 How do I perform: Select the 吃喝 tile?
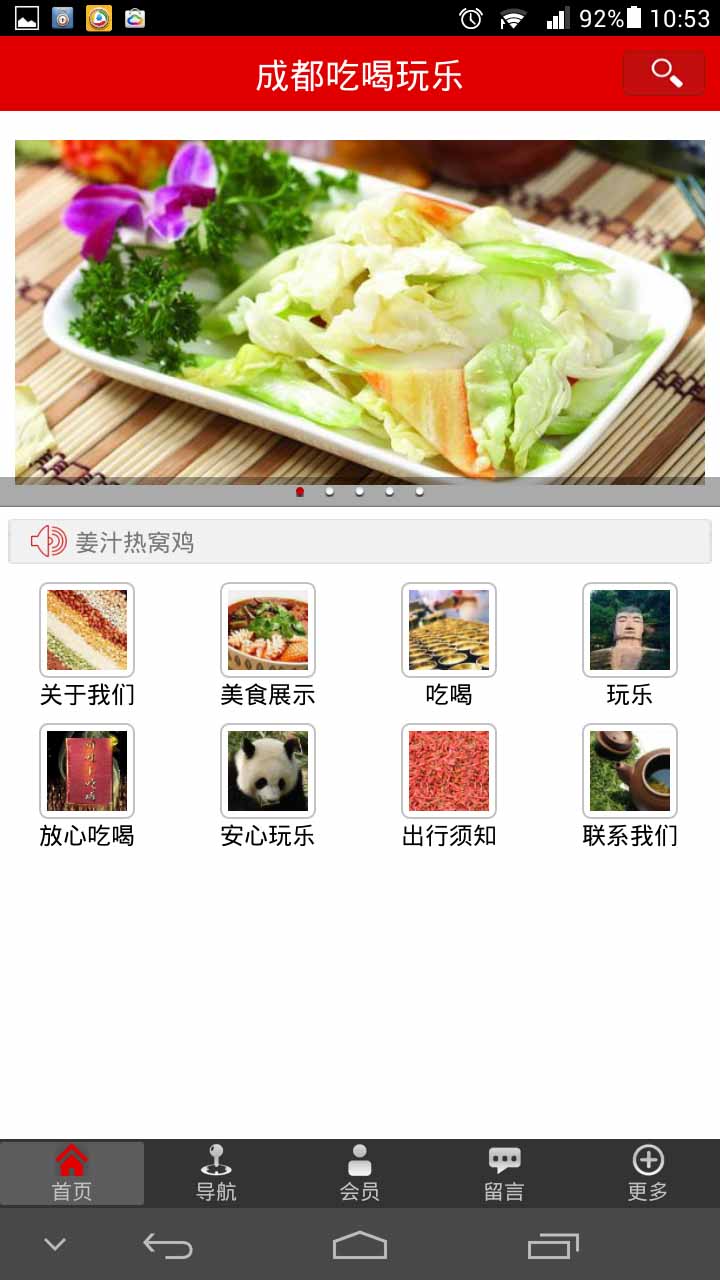click(x=449, y=645)
